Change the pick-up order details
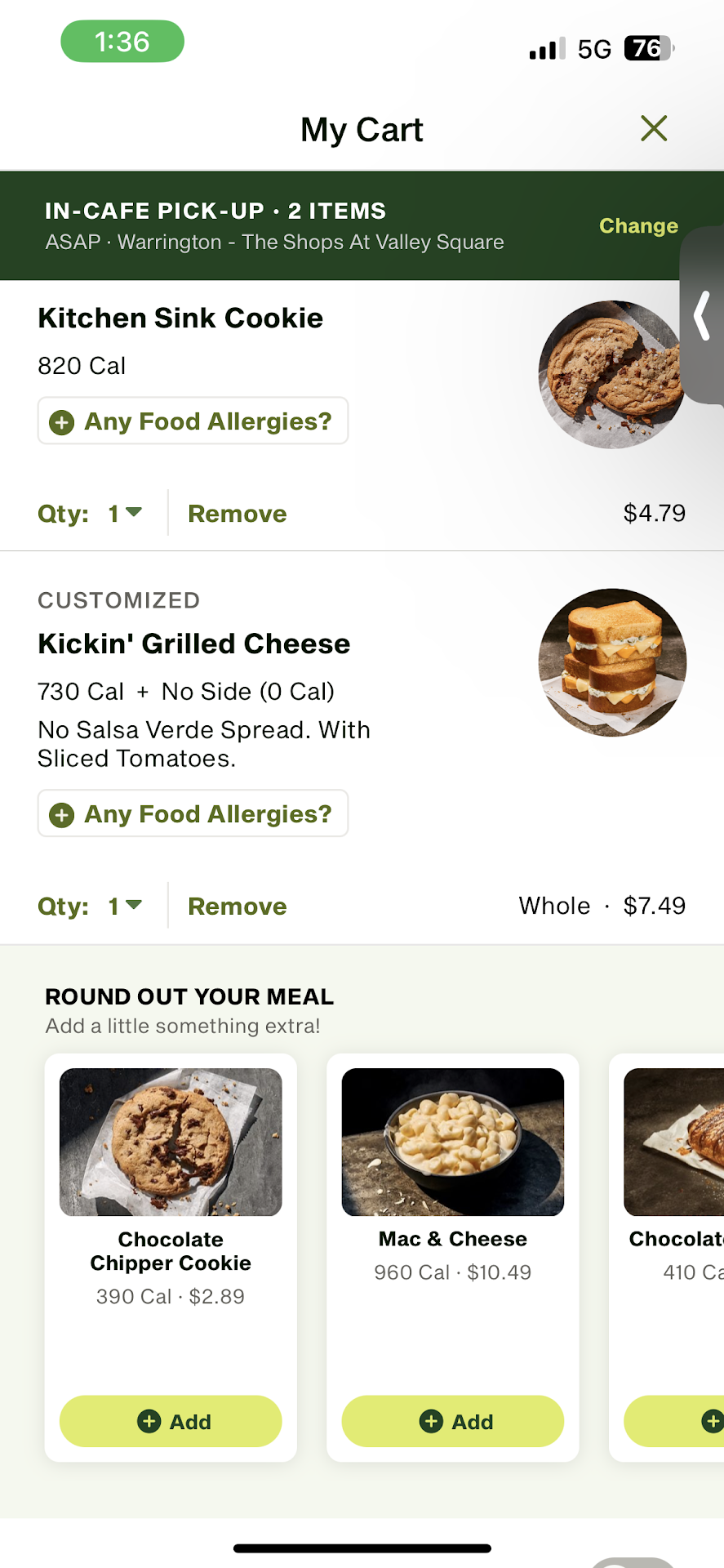Image resolution: width=724 pixels, height=1568 pixels. [638, 225]
